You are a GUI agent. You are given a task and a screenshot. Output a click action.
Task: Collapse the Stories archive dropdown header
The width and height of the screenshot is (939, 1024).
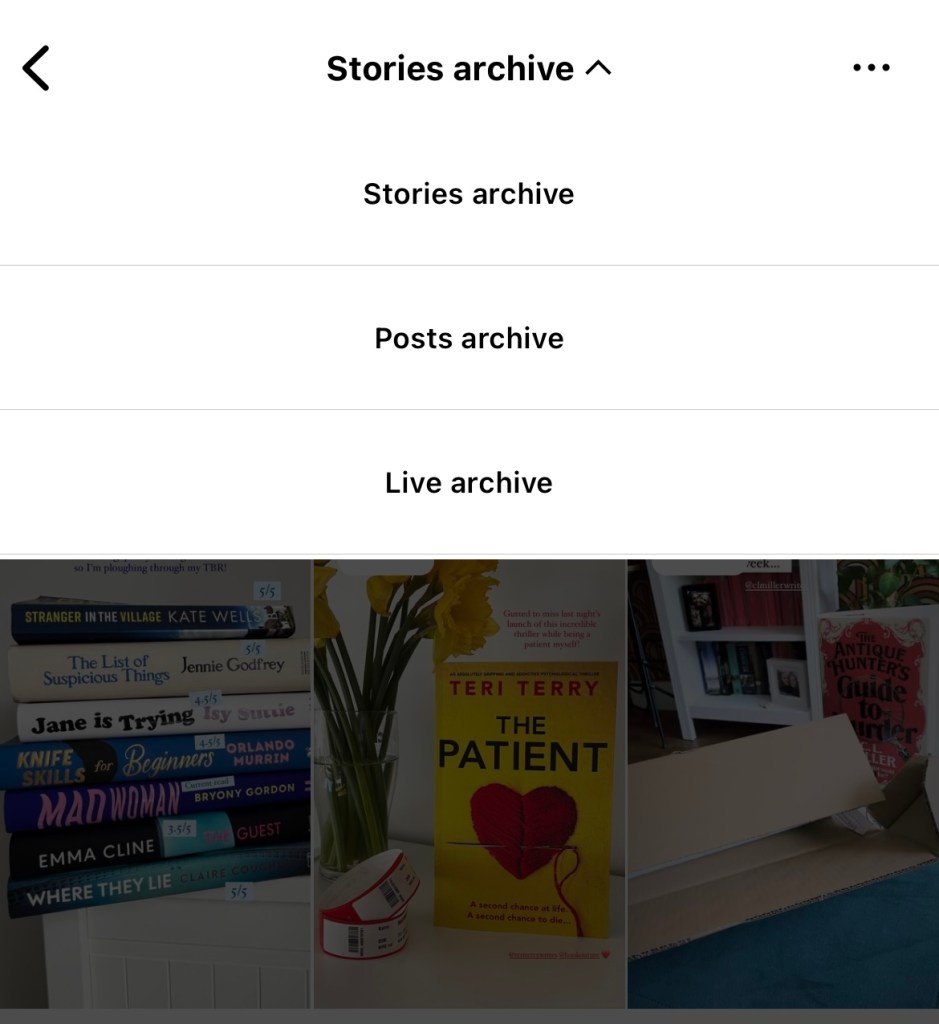(x=468, y=68)
